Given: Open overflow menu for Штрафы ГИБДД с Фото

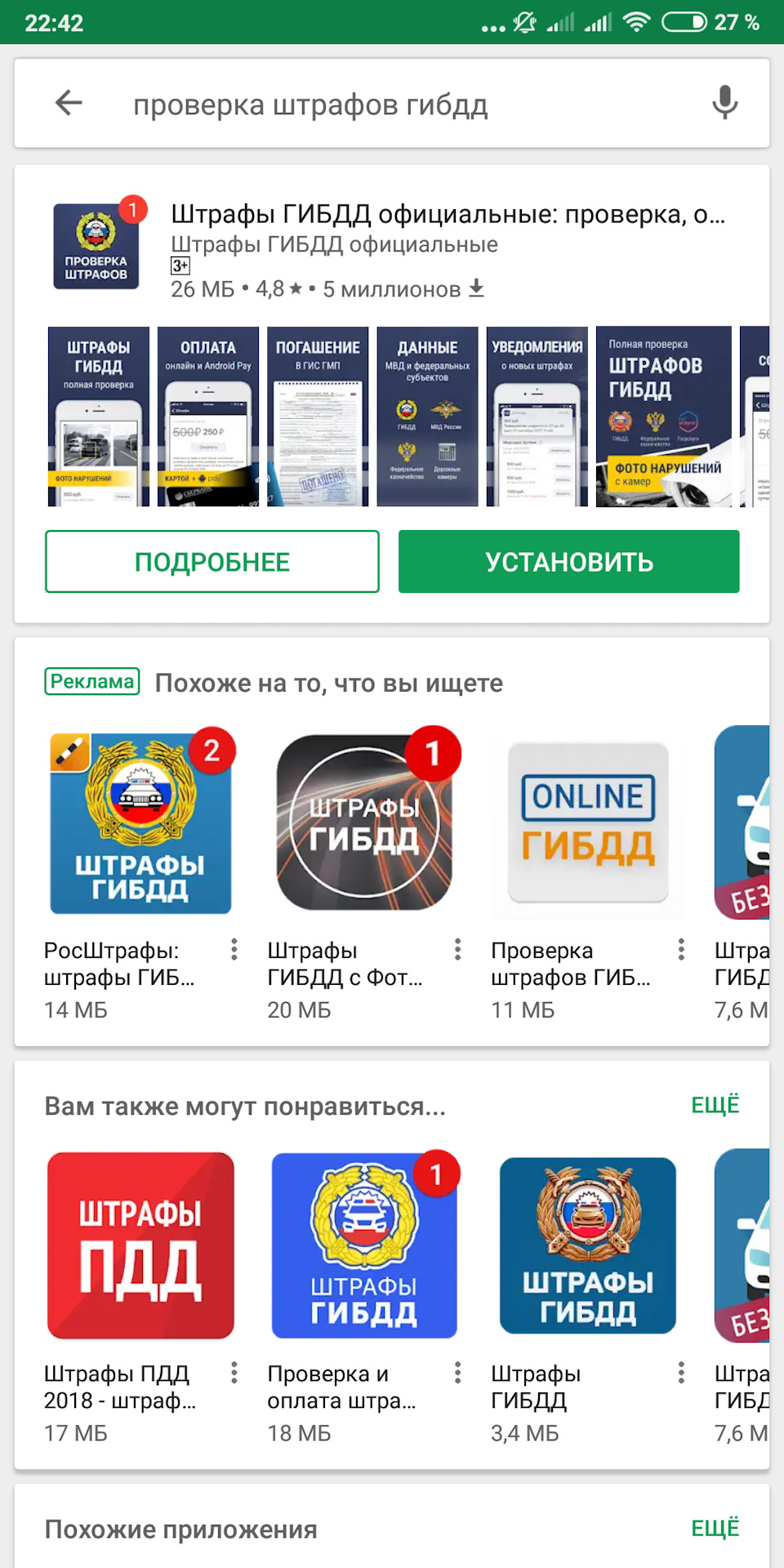Looking at the screenshot, I should (457, 949).
